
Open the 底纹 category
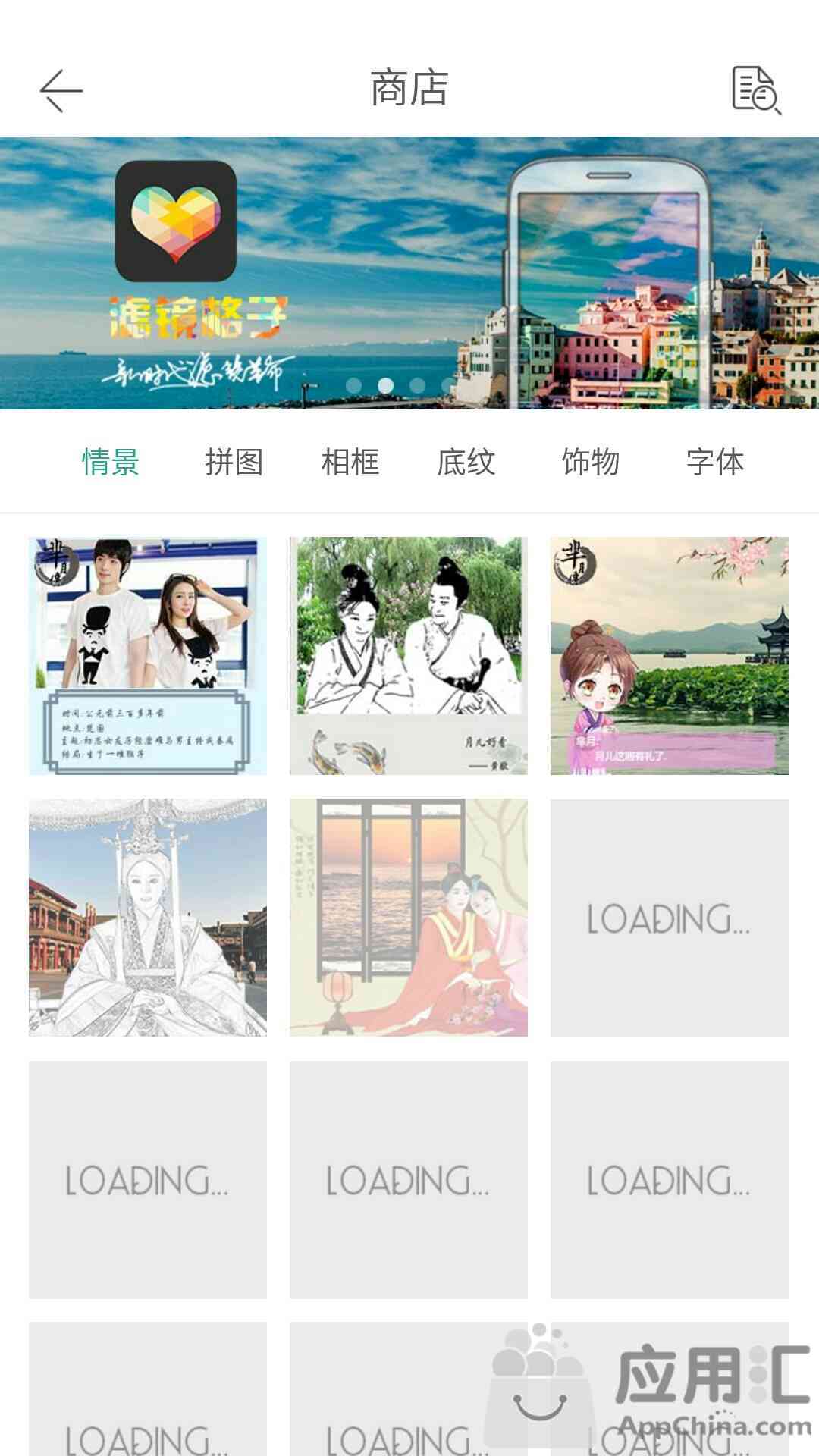coord(466,462)
